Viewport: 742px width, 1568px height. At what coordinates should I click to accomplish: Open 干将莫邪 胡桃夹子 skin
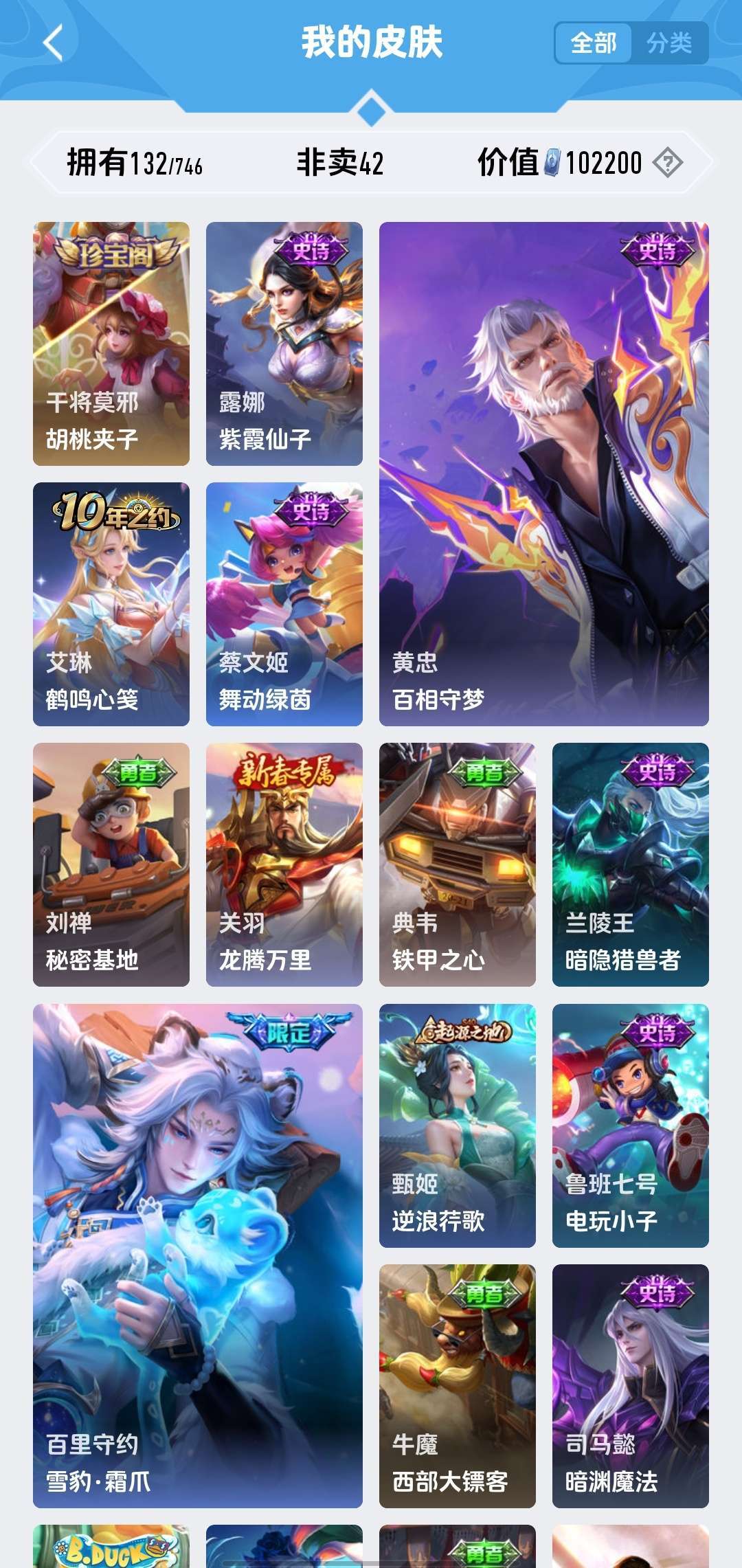pos(111,344)
